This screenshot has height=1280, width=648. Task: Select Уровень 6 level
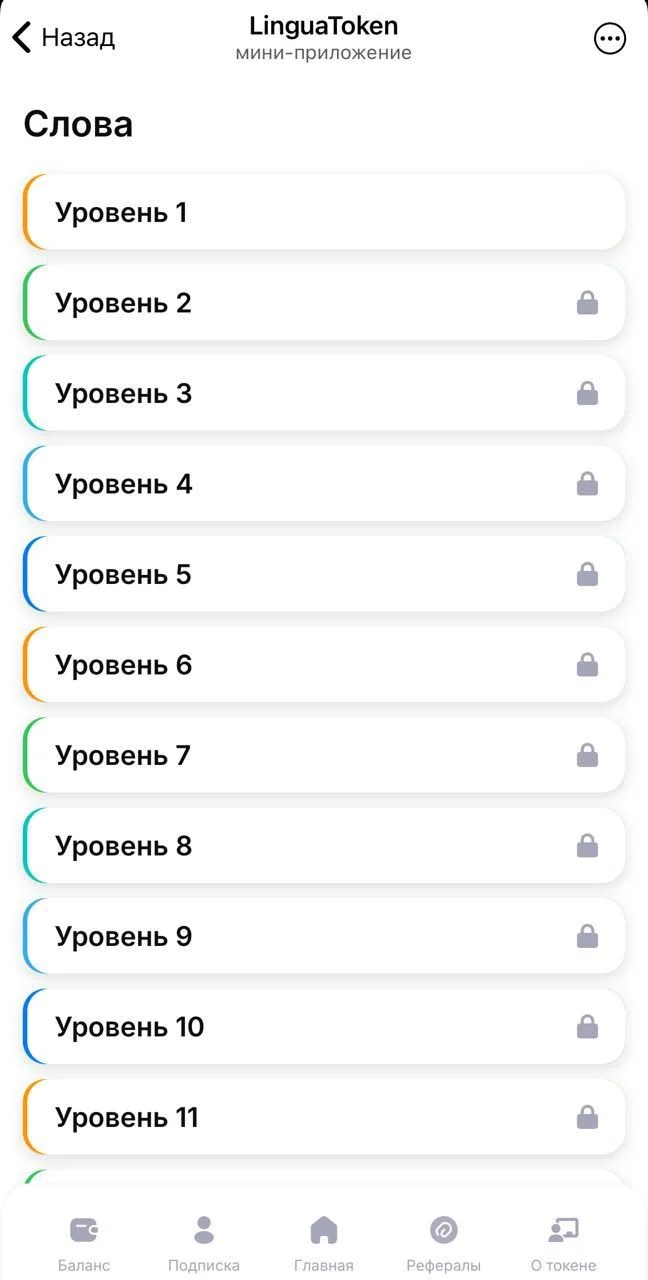[324, 664]
